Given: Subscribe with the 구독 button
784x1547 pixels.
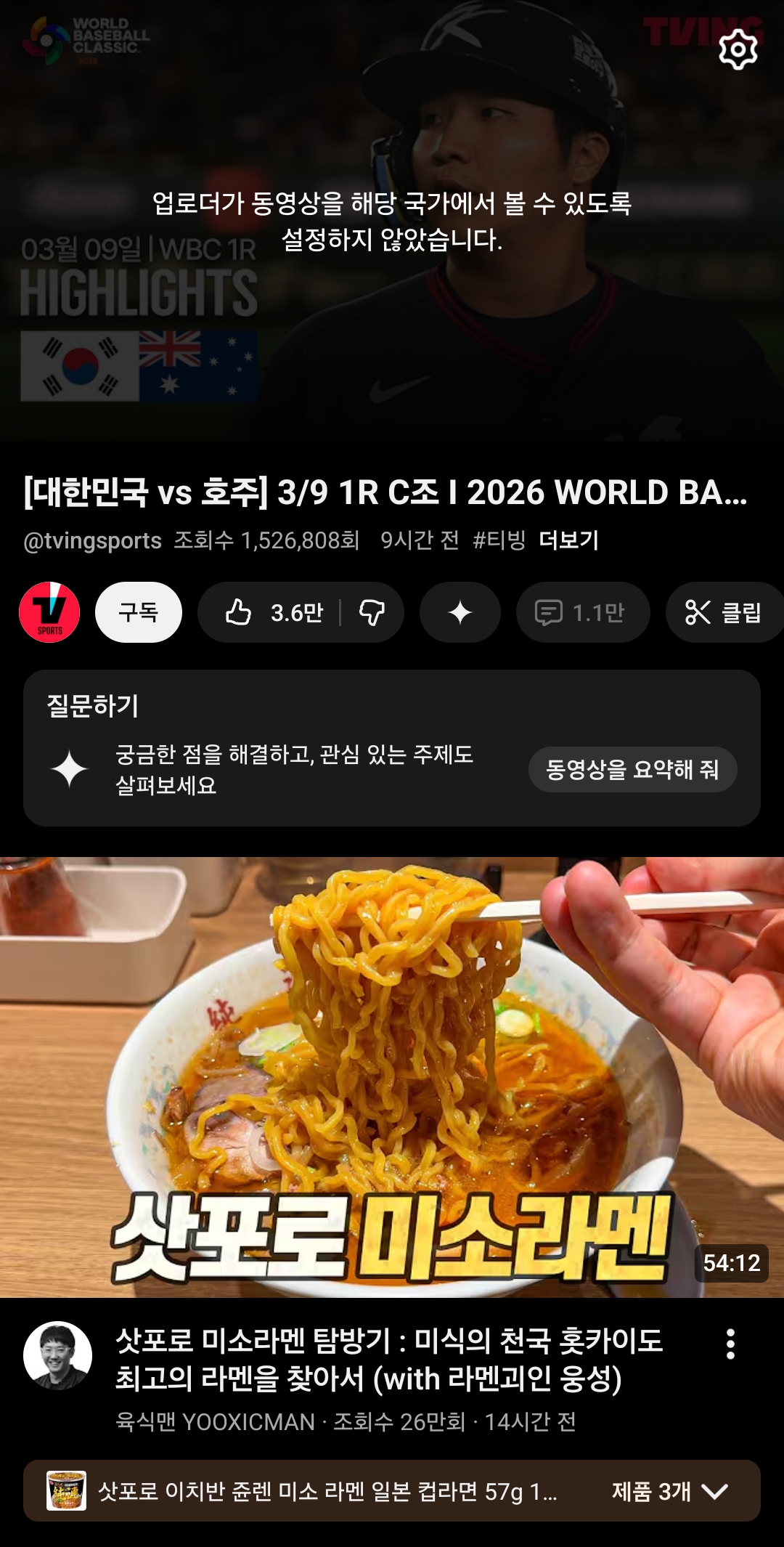Looking at the screenshot, I should click(139, 612).
